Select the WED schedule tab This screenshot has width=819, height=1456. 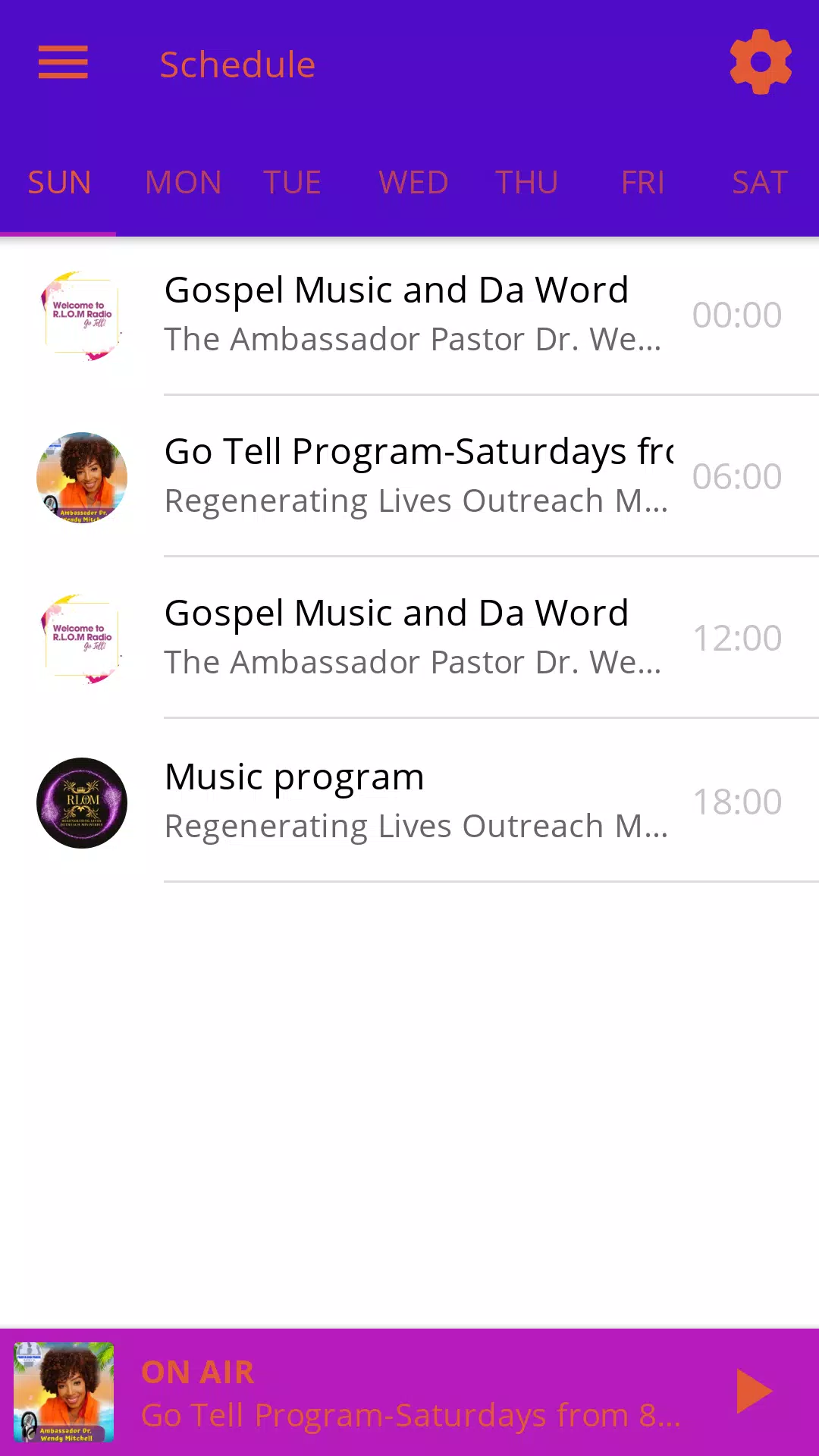(413, 183)
